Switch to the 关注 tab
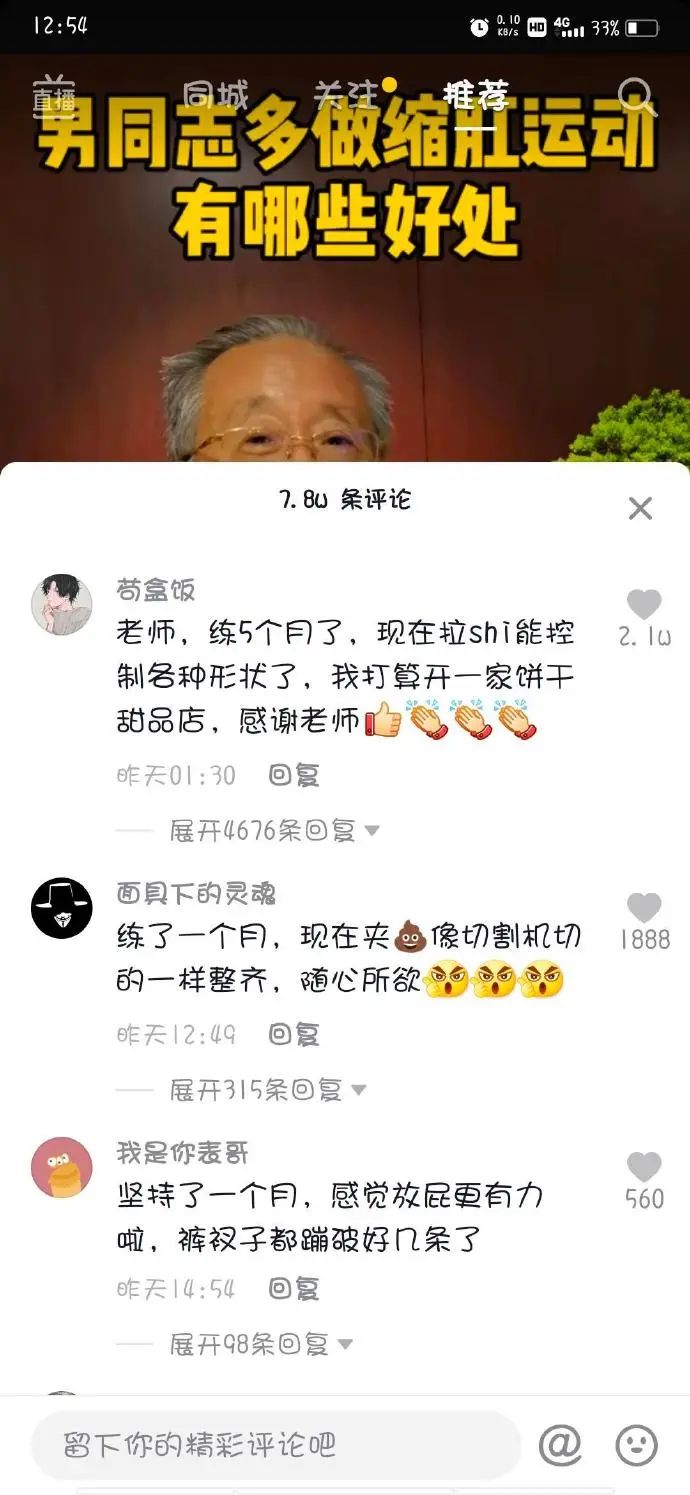 click(346, 97)
